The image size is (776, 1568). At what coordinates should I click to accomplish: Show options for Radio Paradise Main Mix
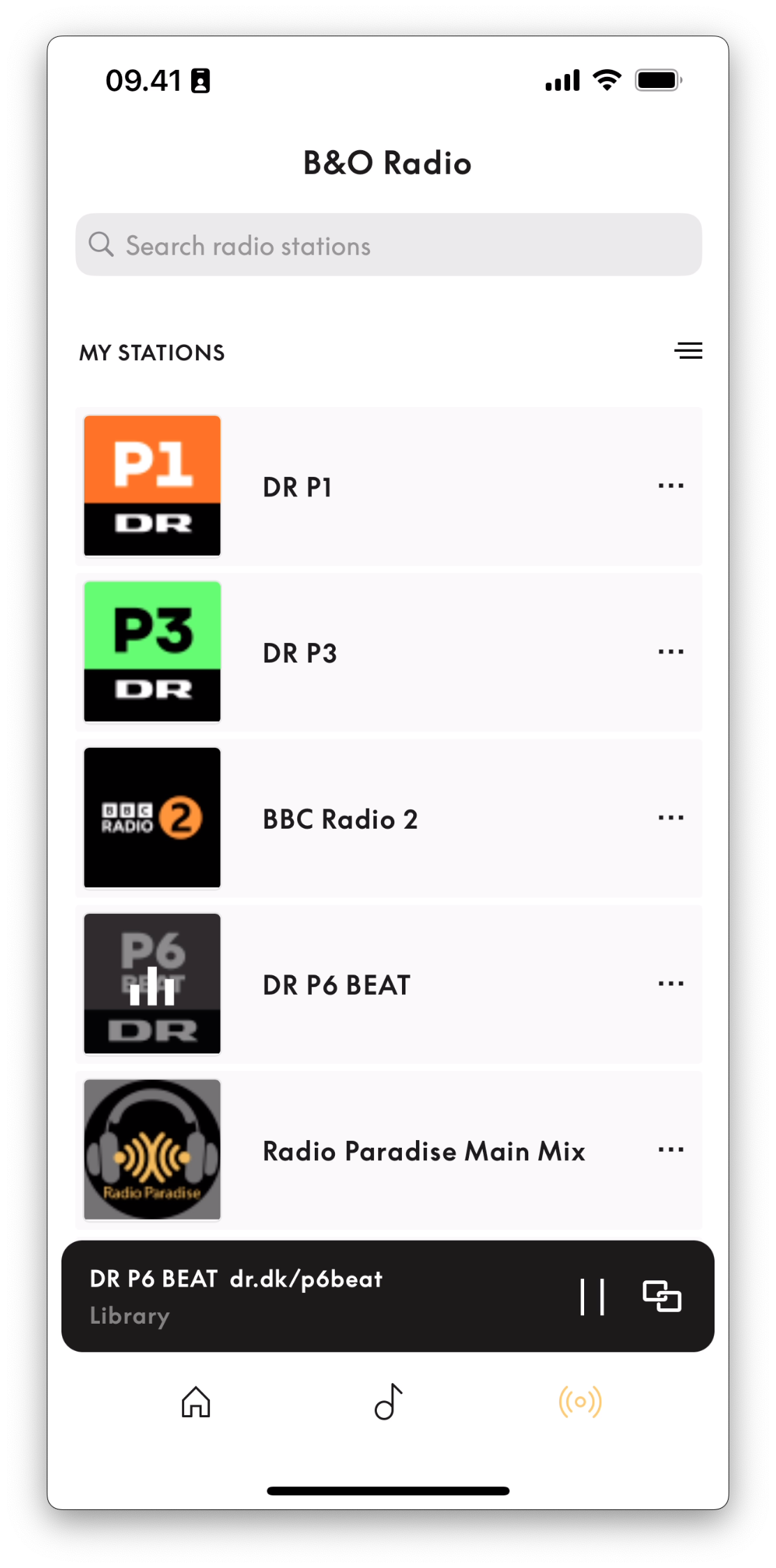(x=671, y=1150)
